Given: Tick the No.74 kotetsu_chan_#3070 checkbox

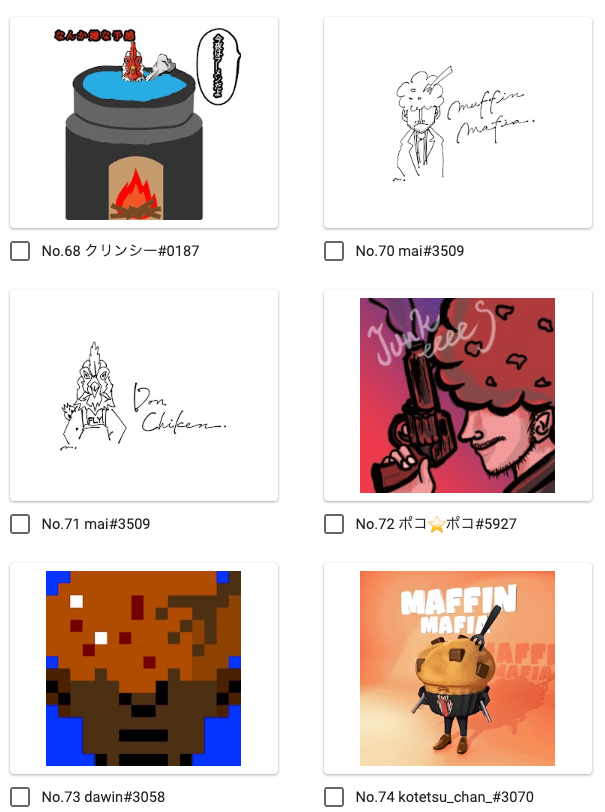Looking at the screenshot, I should [334, 797].
